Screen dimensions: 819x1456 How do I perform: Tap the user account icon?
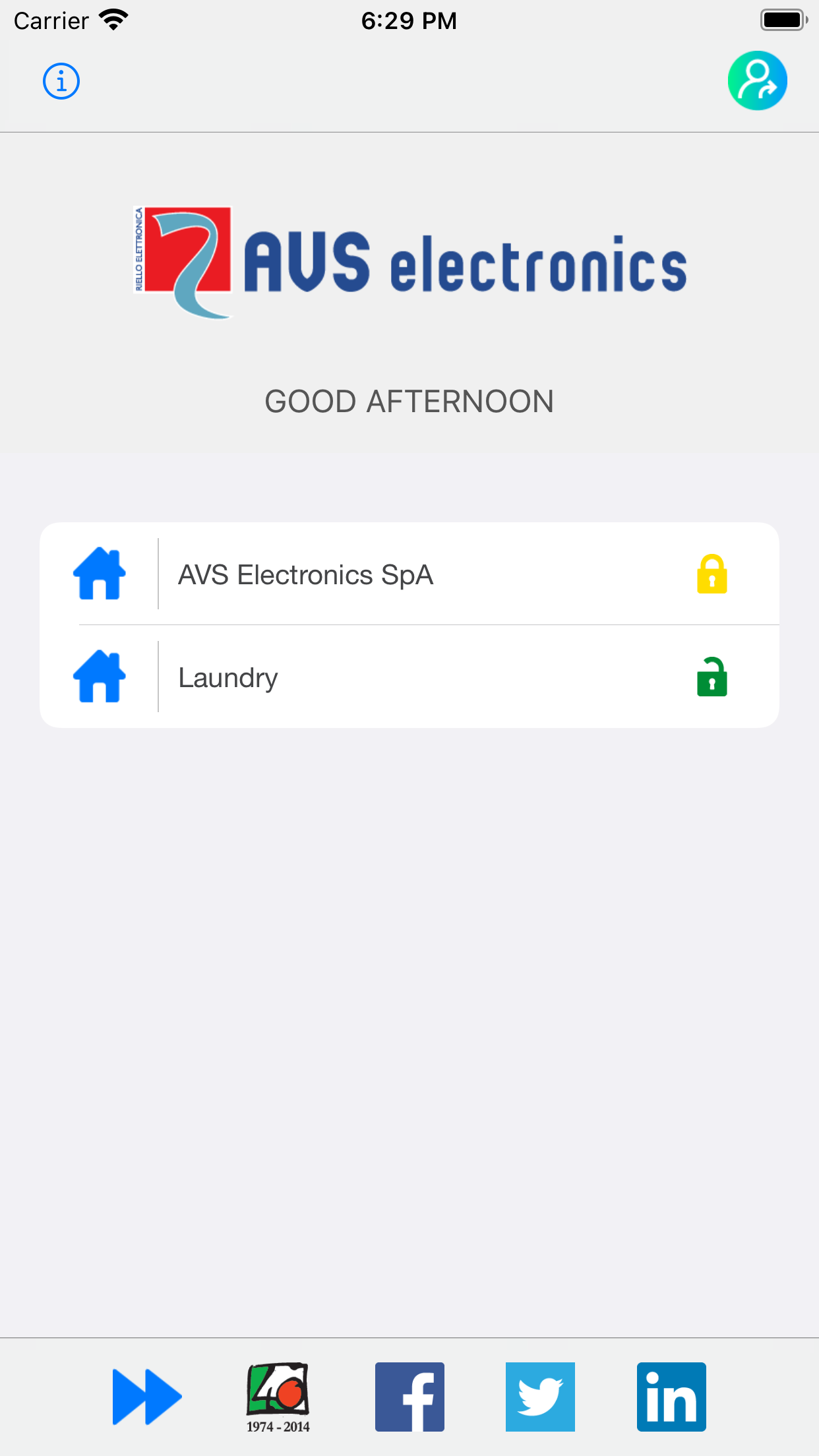[757, 80]
